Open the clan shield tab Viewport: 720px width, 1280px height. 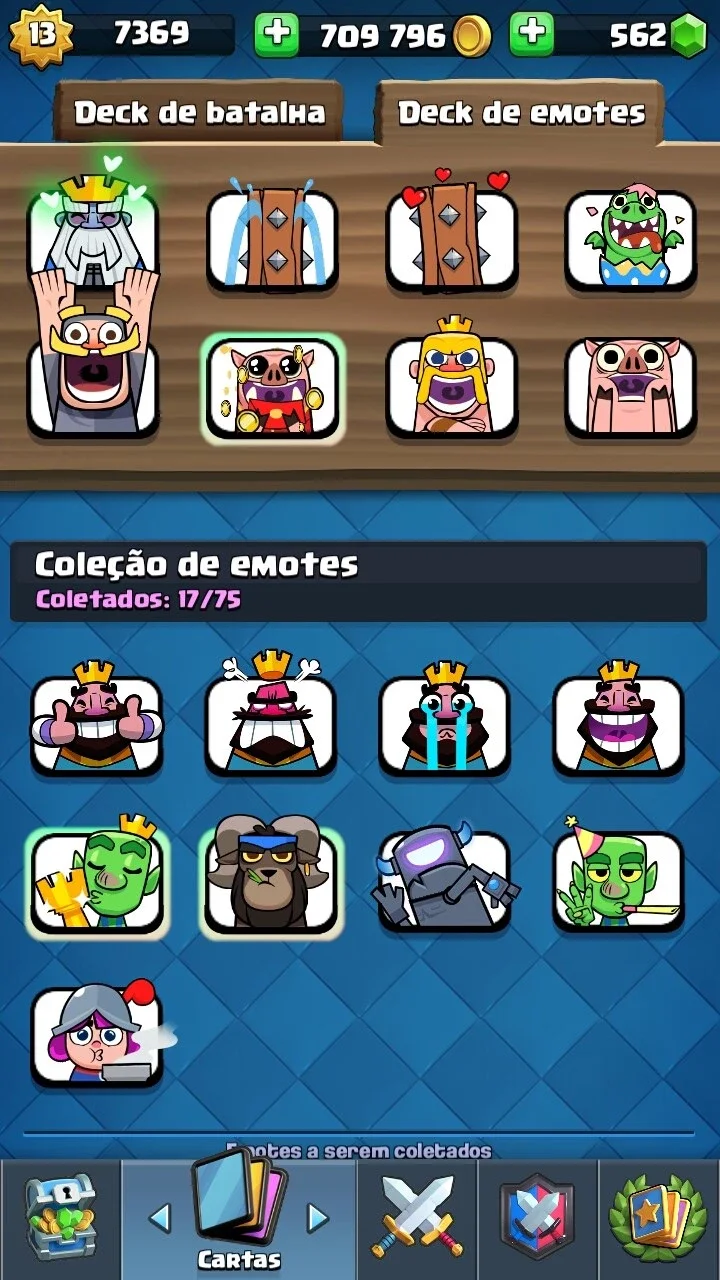(x=537, y=1219)
